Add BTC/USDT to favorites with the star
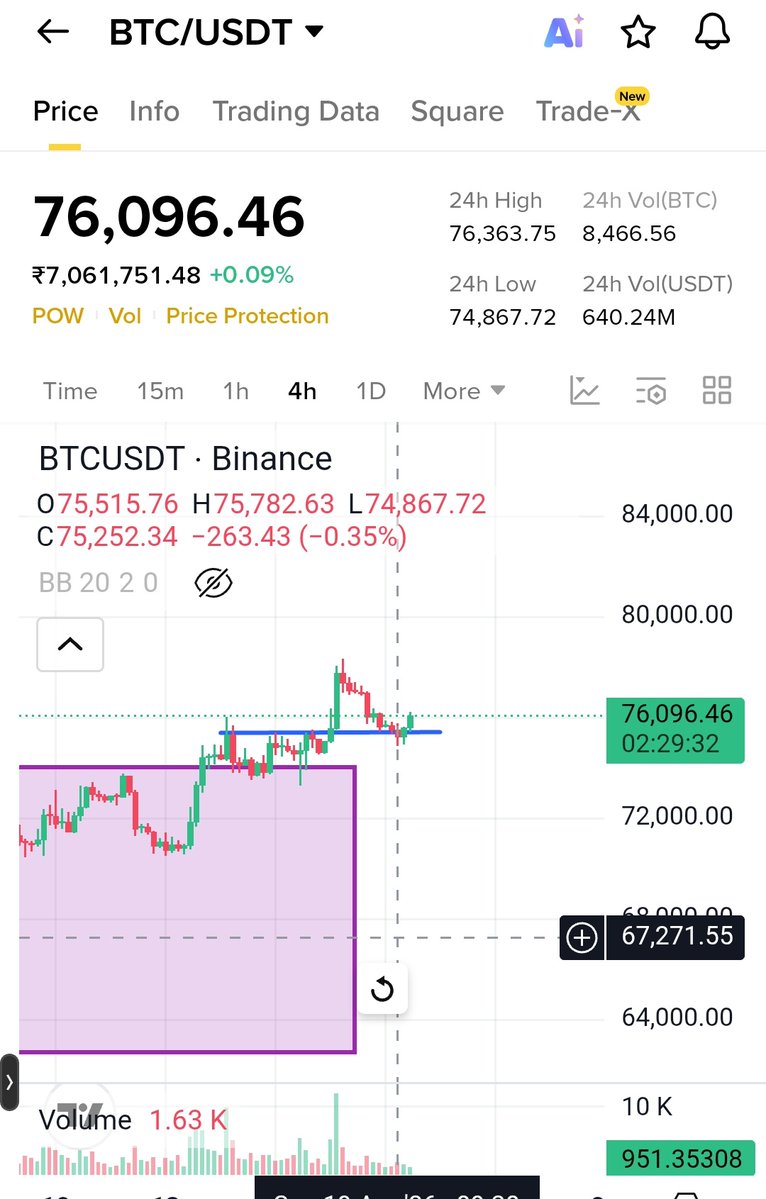 click(x=638, y=33)
